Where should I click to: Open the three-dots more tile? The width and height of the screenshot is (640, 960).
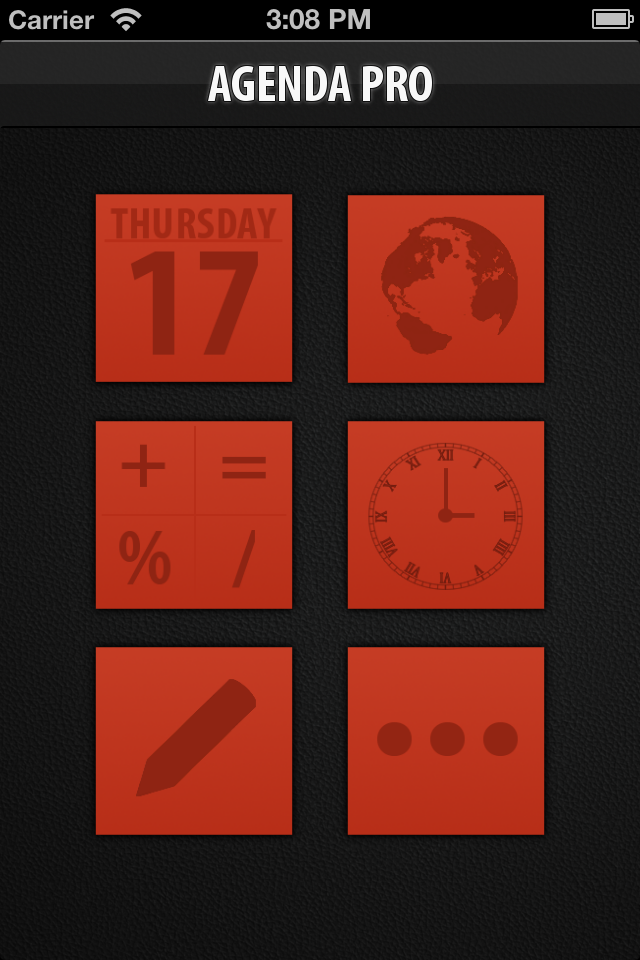(x=446, y=740)
